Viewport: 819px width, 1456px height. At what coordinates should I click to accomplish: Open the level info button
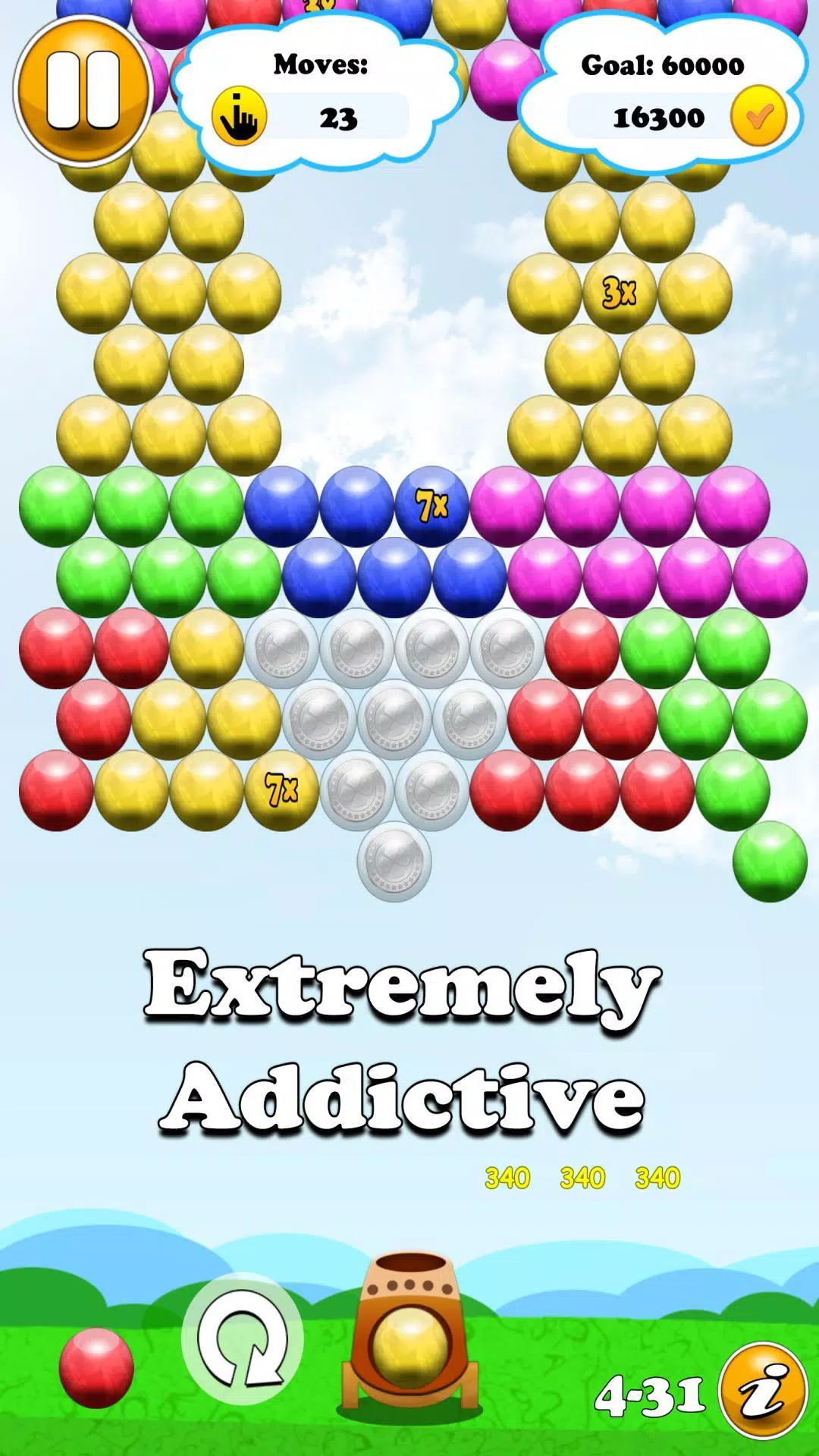click(763, 1391)
